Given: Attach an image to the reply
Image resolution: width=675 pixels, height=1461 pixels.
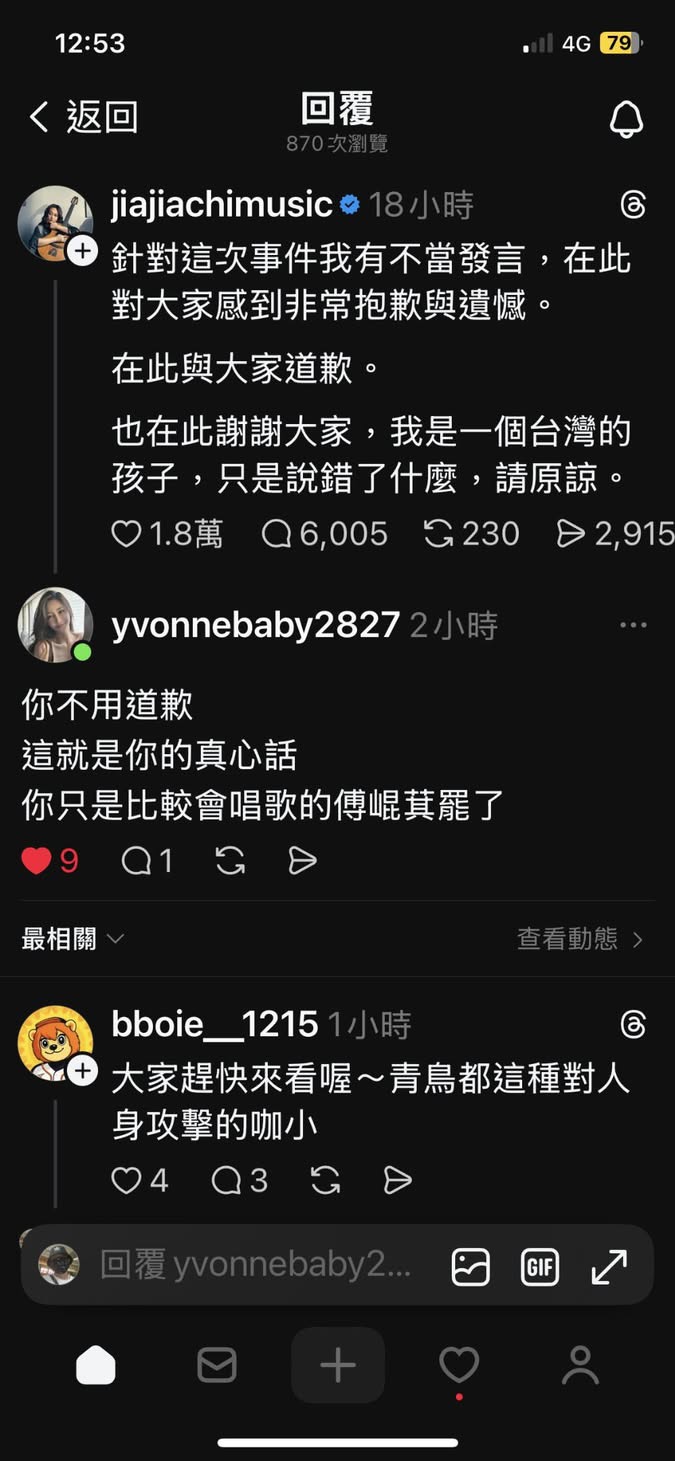Looking at the screenshot, I should 470,1266.
